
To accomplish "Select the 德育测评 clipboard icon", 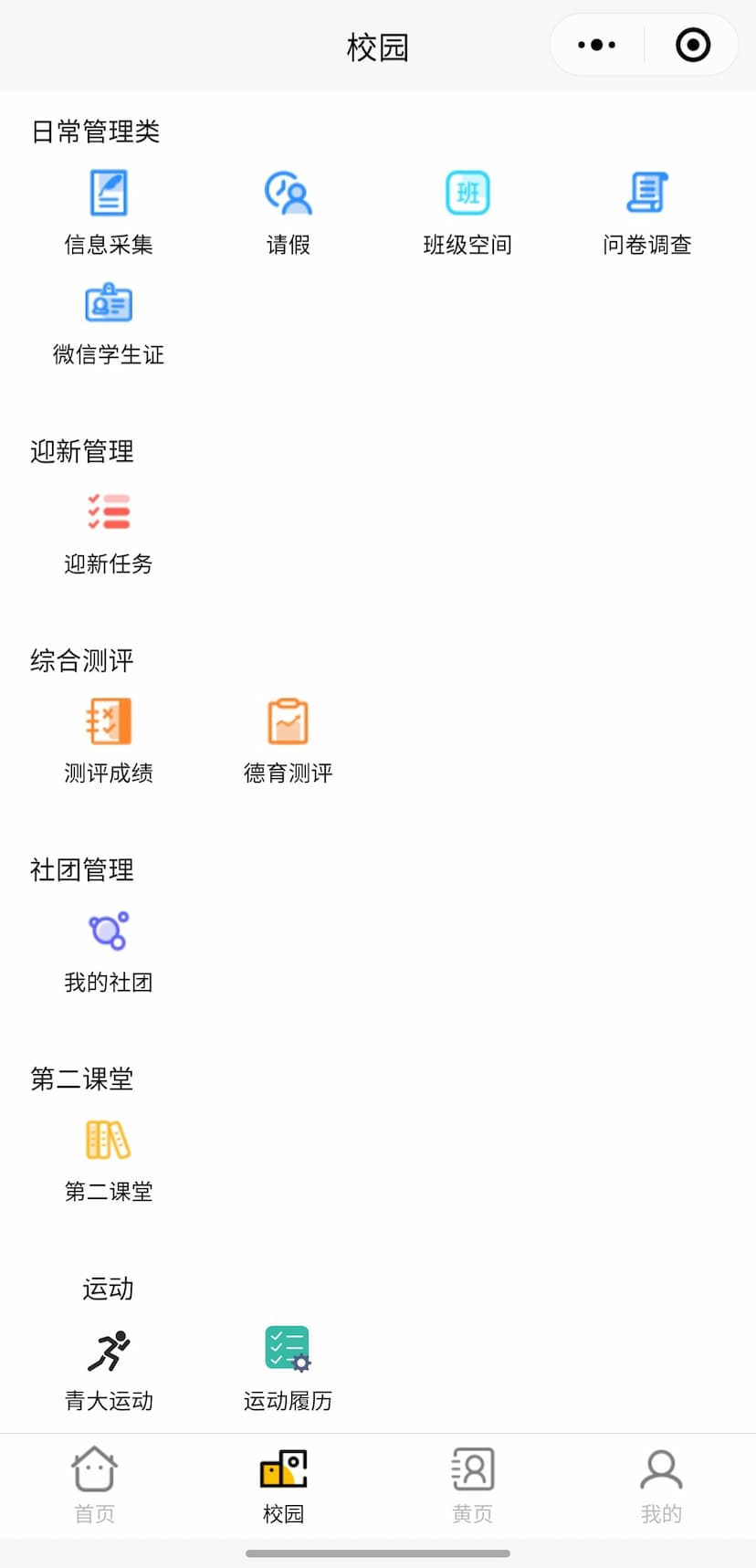I will [289, 721].
